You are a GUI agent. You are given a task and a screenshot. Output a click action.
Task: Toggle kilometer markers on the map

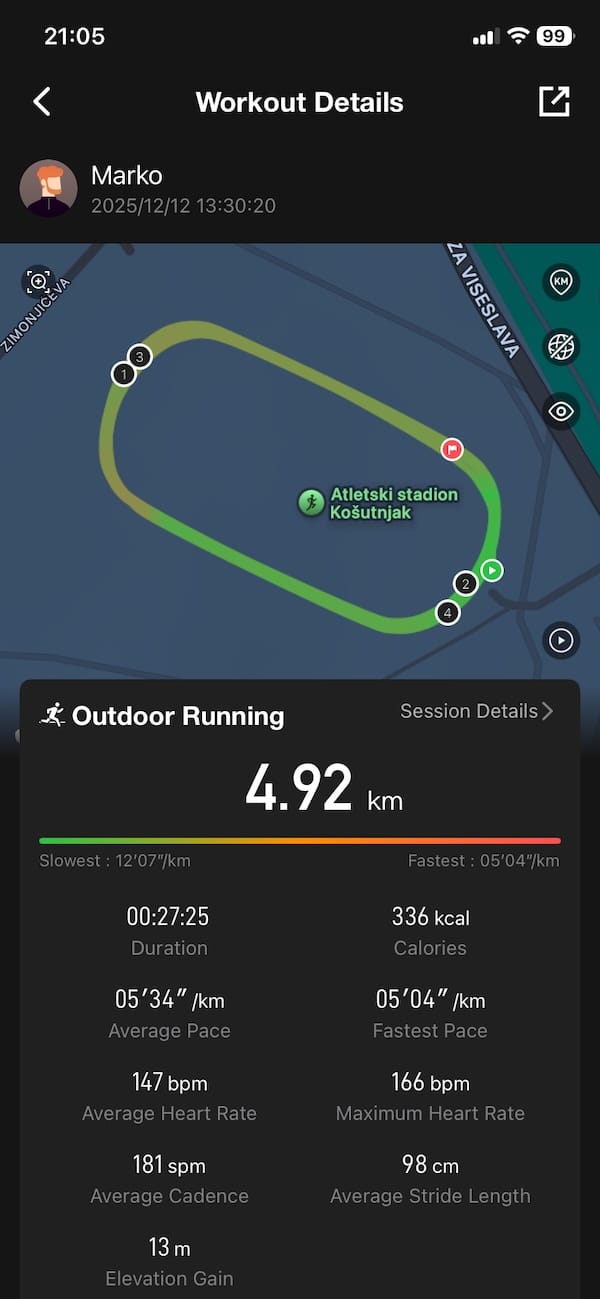(x=561, y=283)
